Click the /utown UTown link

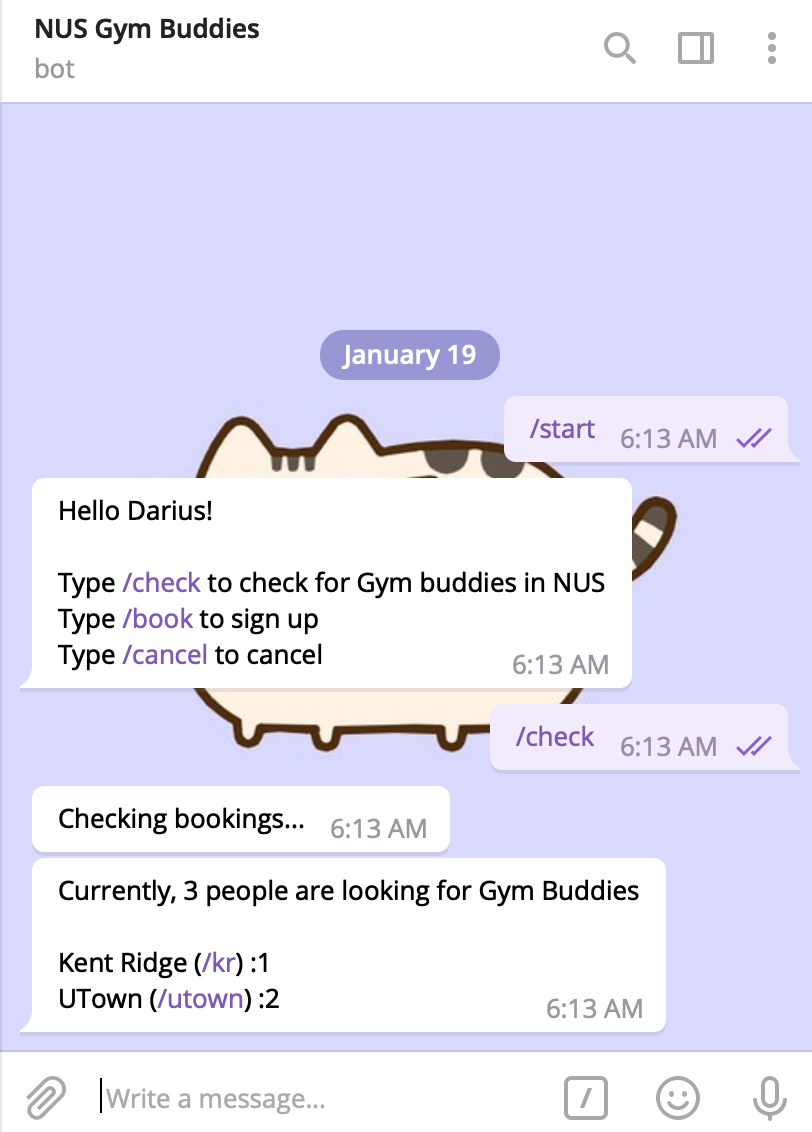click(203, 998)
